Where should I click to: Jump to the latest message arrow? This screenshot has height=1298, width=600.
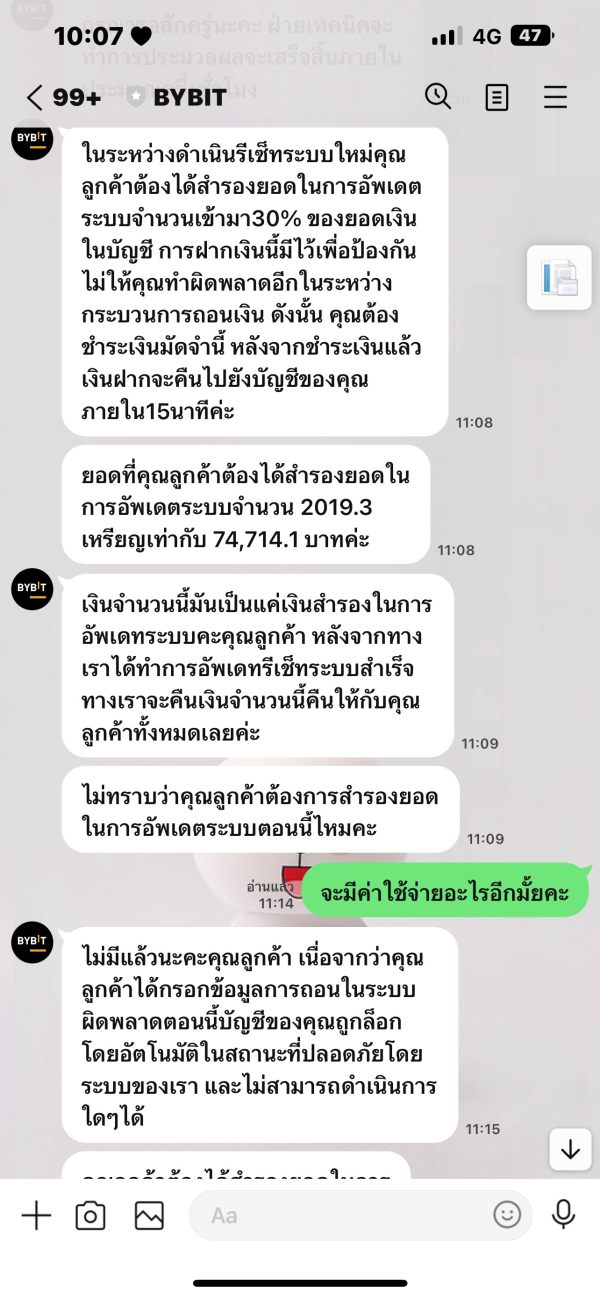point(570,1150)
